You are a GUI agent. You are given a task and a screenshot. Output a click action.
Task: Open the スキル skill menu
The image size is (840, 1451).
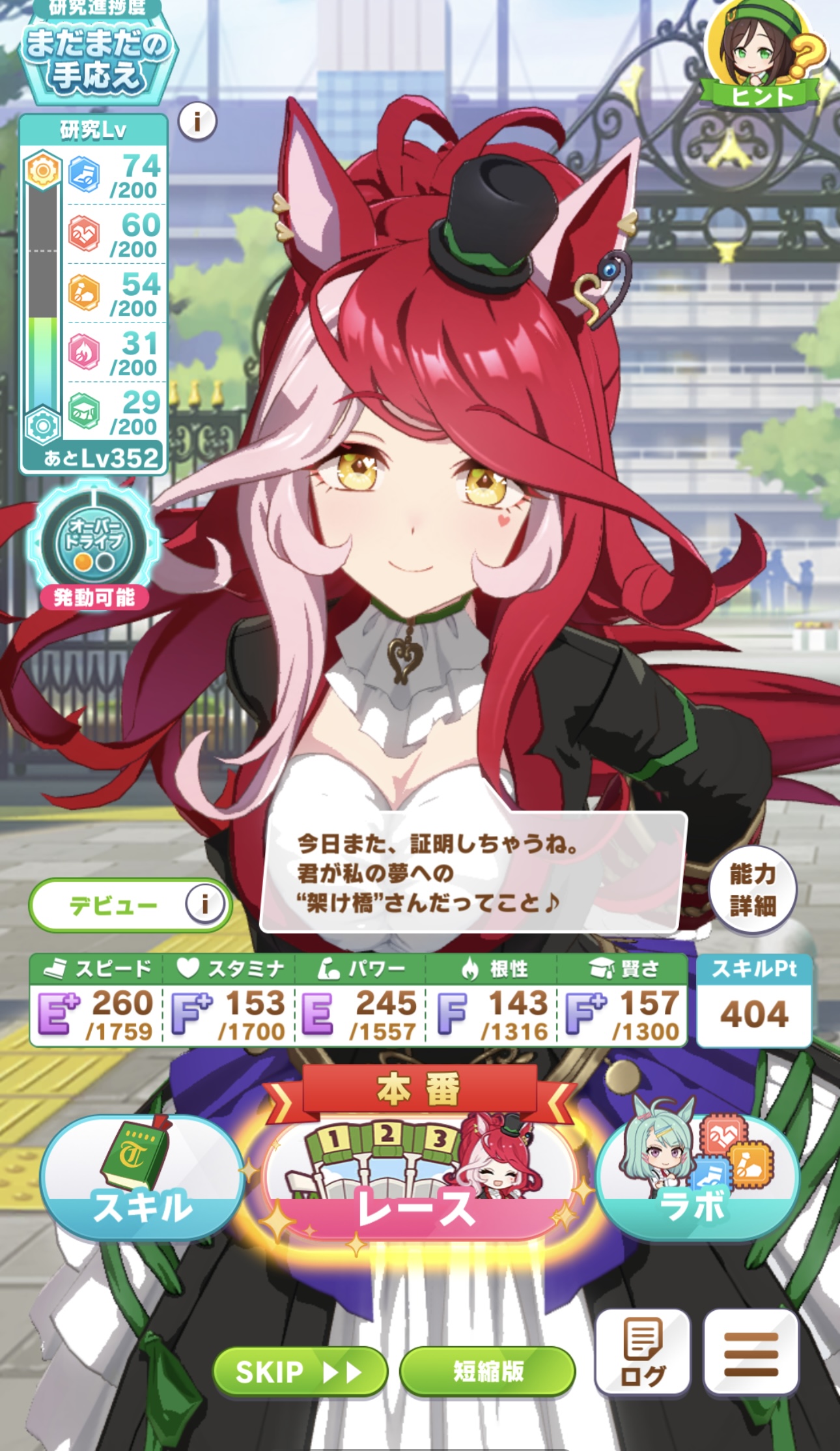tap(142, 1180)
